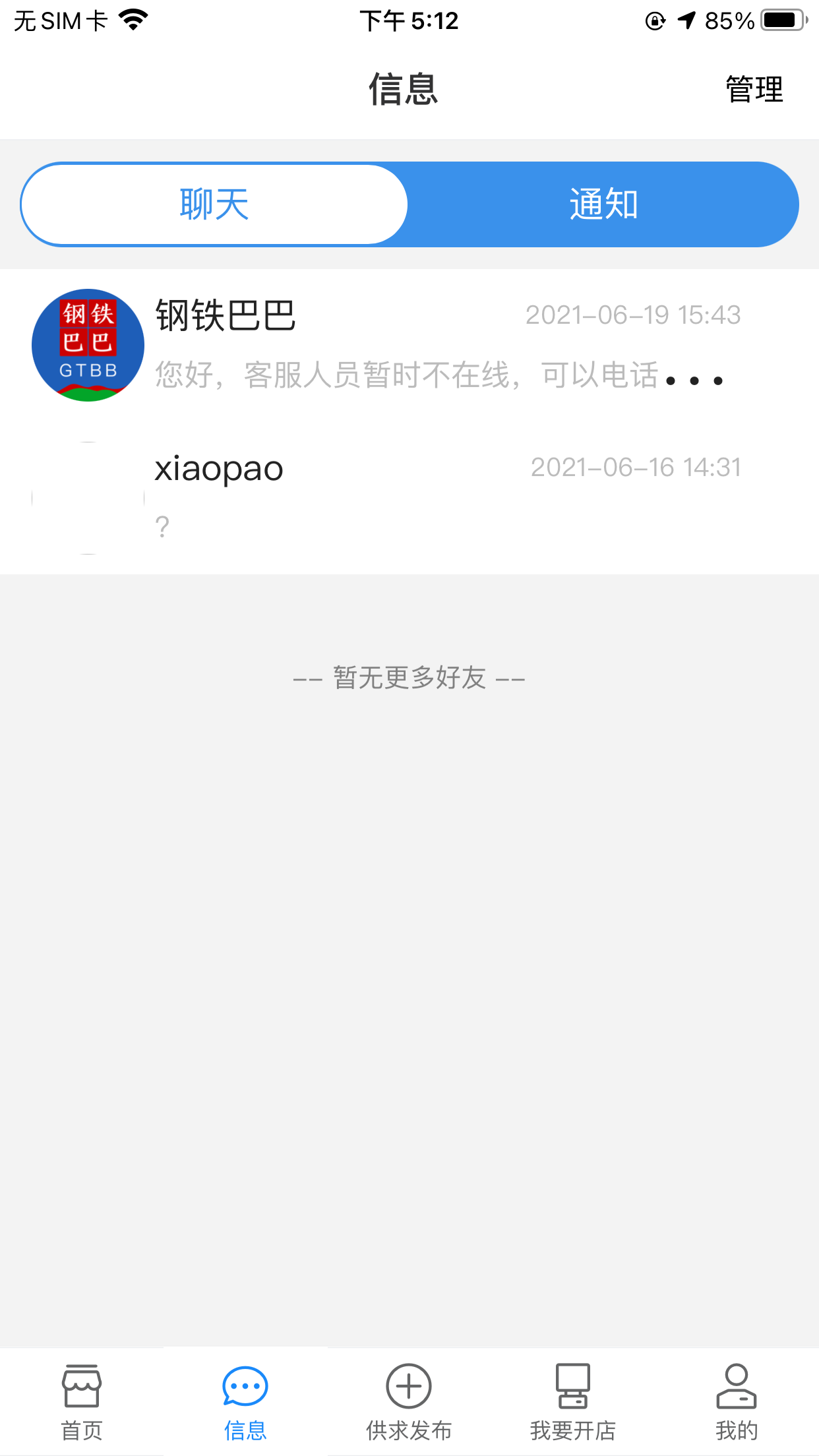Open the 钢铁巴巴 GTBB avatar
Image resolution: width=819 pixels, height=1456 pixels.
[x=87, y=344]
